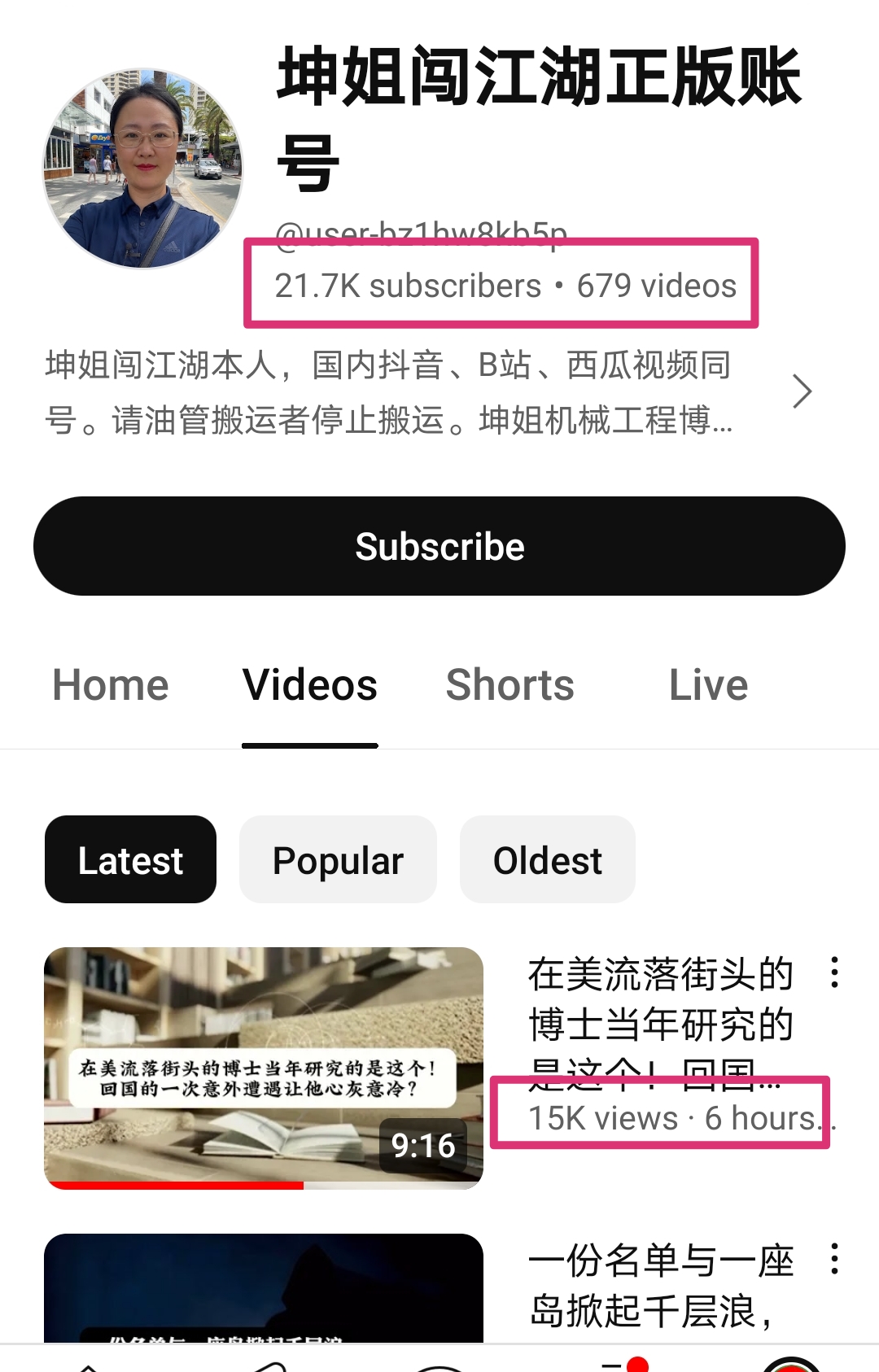This screenshot has height=1372, width=879.
Task: View the channel profile picture
Action: coord(143,168)
